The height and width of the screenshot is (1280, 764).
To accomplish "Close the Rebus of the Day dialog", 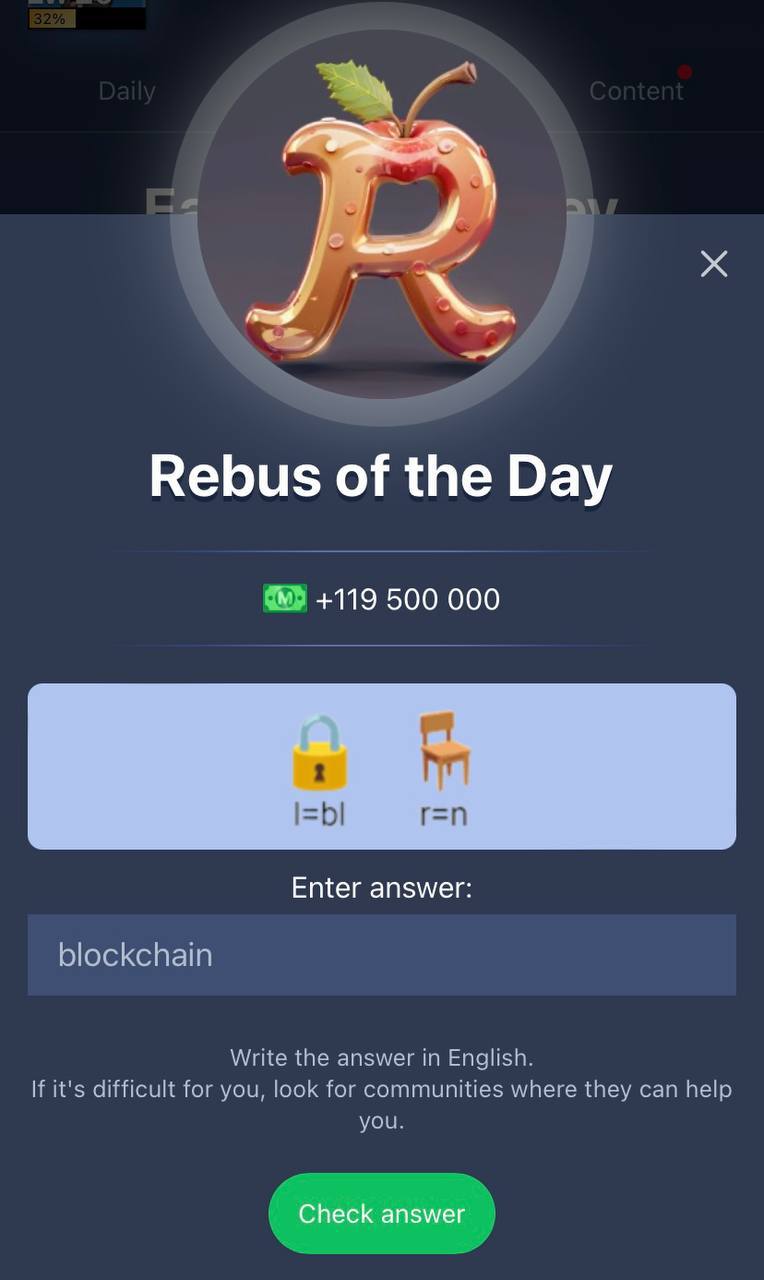I will (714, 264).
